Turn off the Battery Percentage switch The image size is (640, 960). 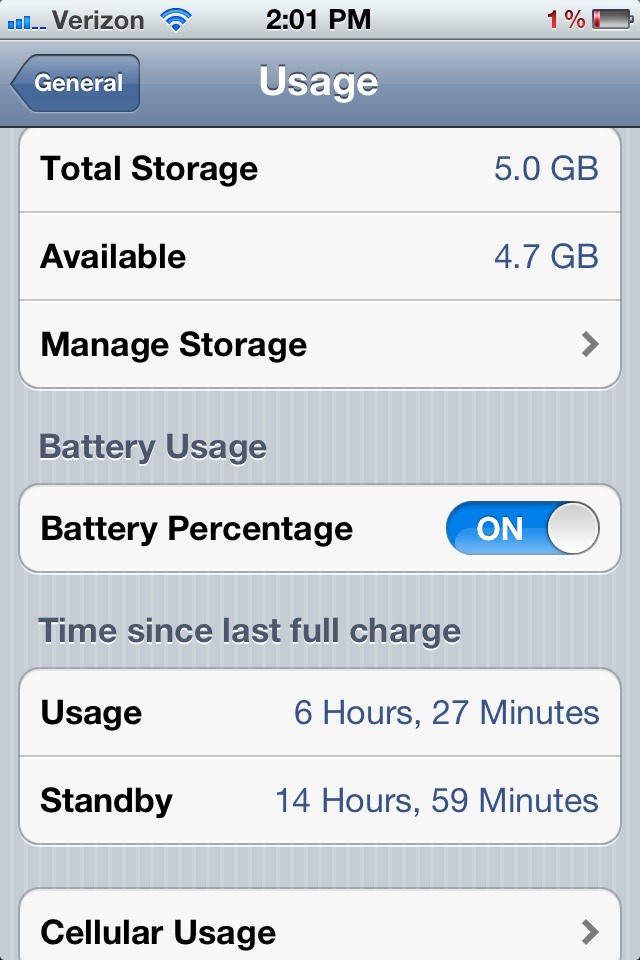[x=522, y=528]
